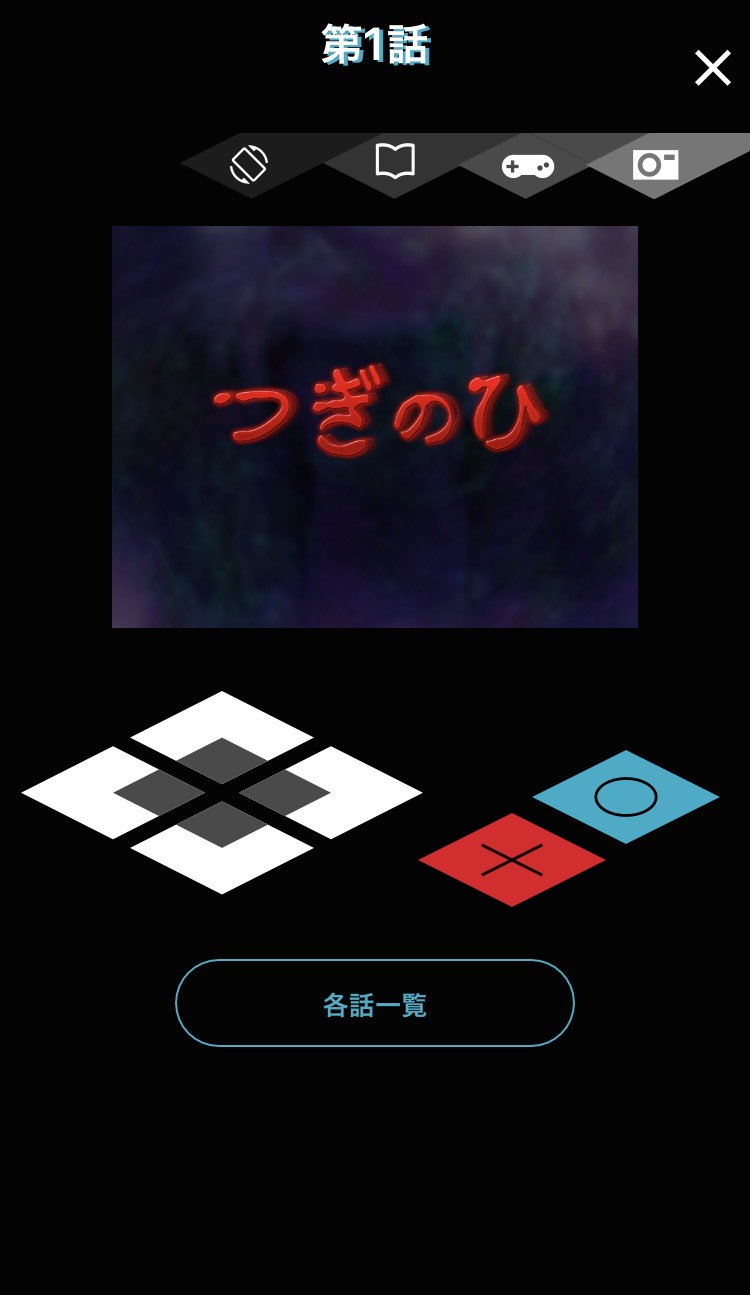Open the 各話一覧 episode list
Image resolution: width=750 pixels, height=1295 pixels.
click(x=375, y=1003)
